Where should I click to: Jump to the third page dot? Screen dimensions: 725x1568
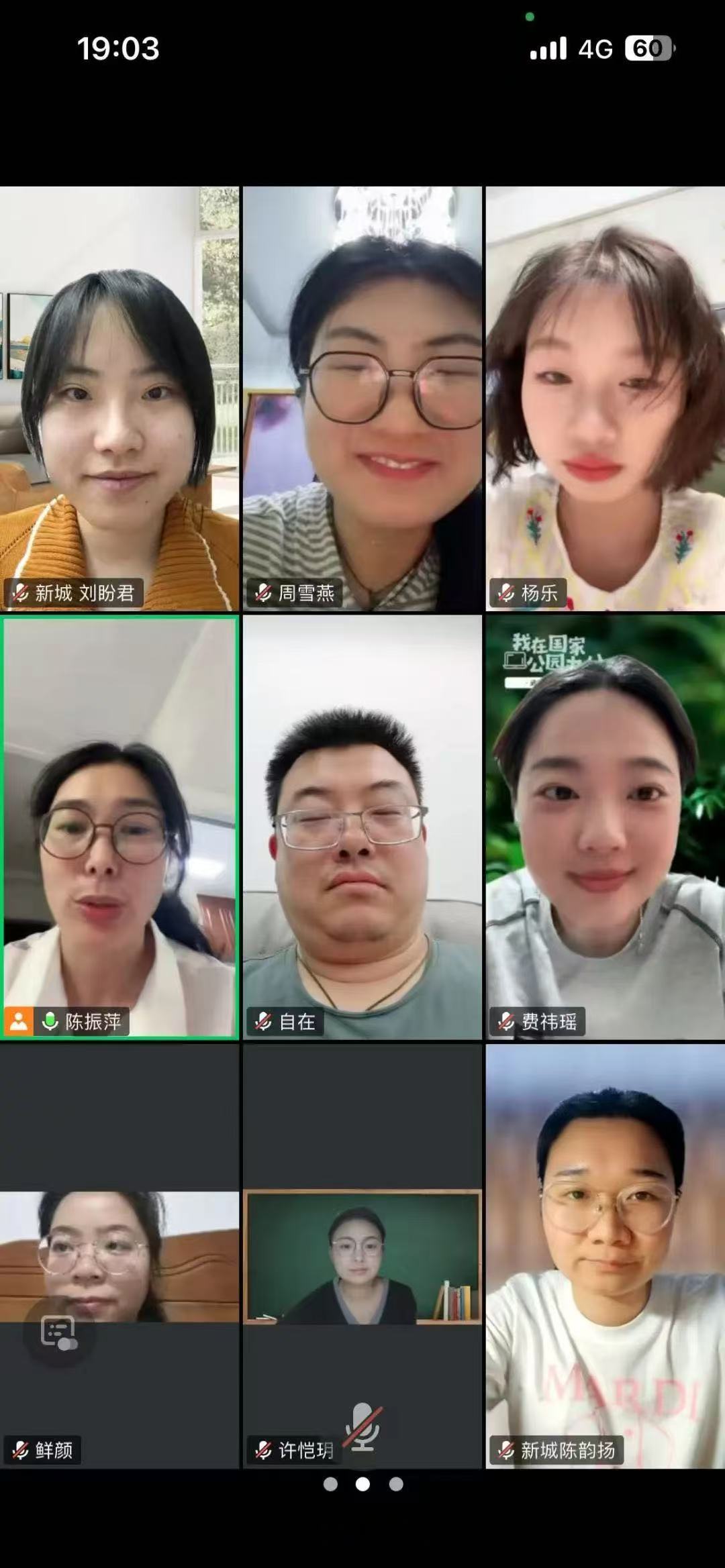coord(396,1484)
